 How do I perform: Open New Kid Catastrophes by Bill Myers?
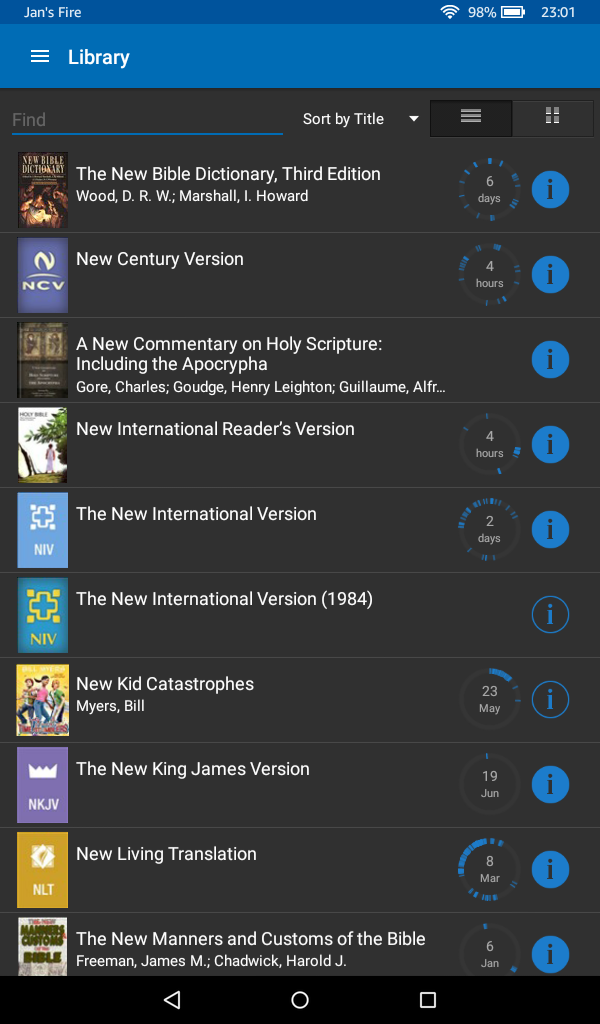click(x=165, y=685)
